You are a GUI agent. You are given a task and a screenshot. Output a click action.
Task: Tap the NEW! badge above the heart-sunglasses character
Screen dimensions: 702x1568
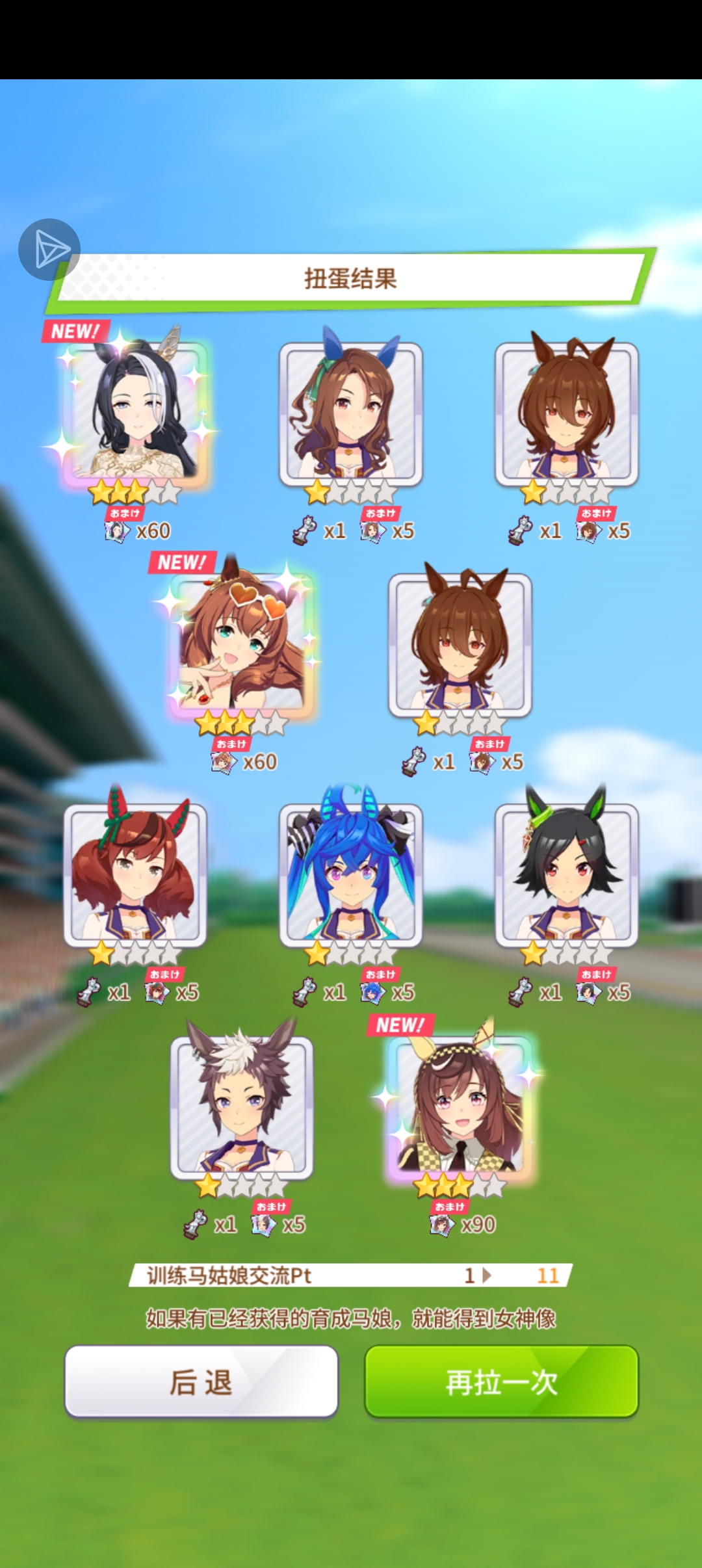click(x=182, y=562)
